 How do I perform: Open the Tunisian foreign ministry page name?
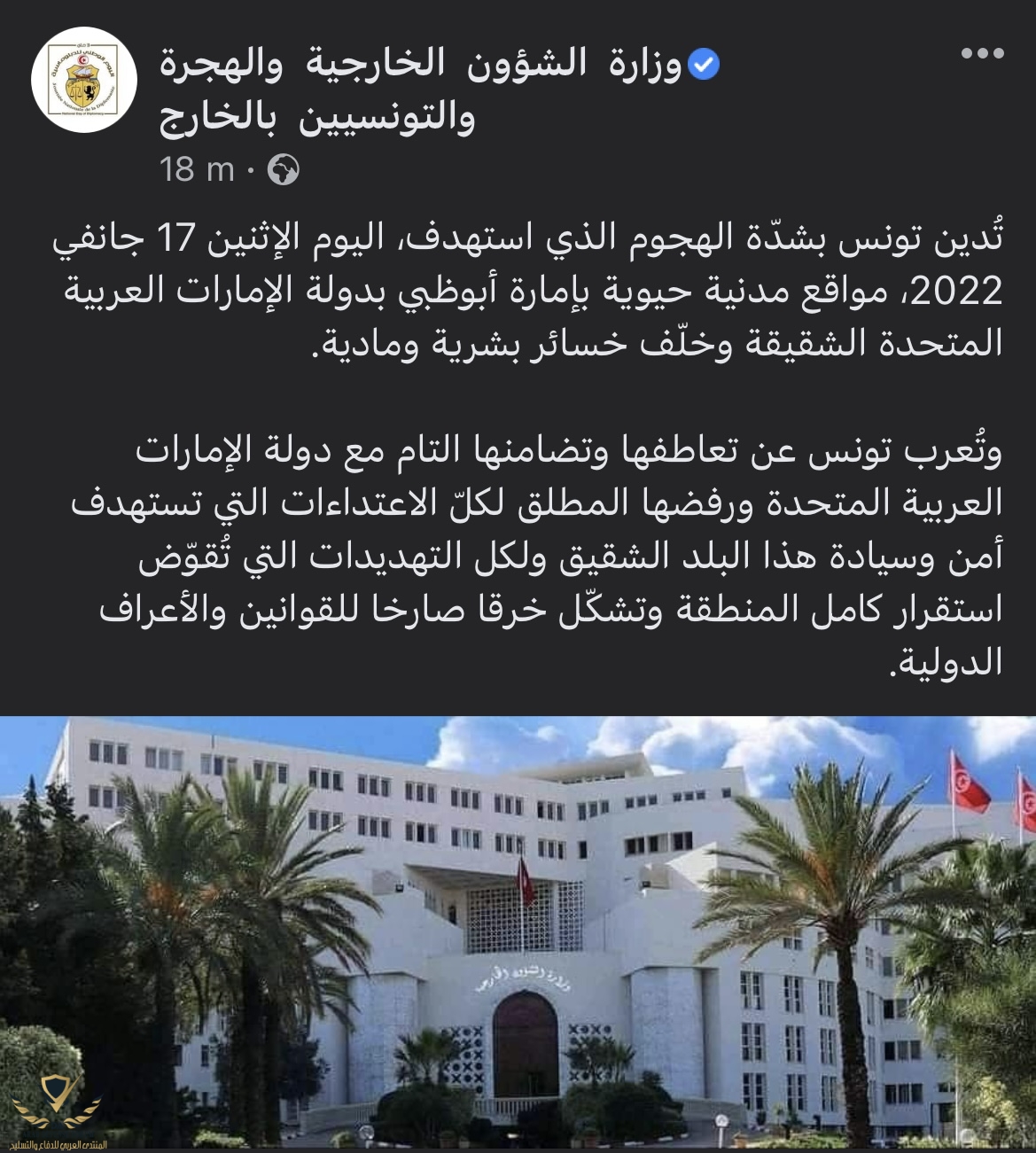point(417,90)
